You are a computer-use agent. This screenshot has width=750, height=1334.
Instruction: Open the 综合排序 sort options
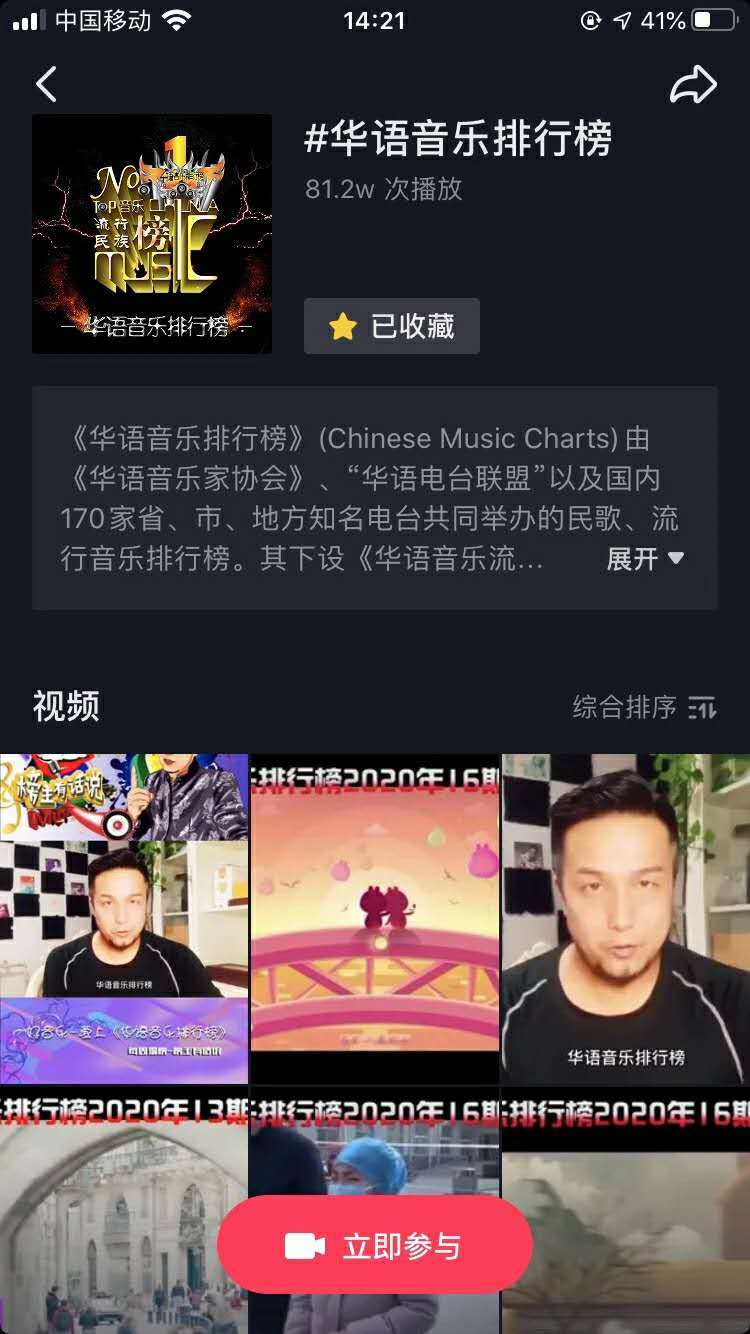pyautogui.click(x=644, y=707)
